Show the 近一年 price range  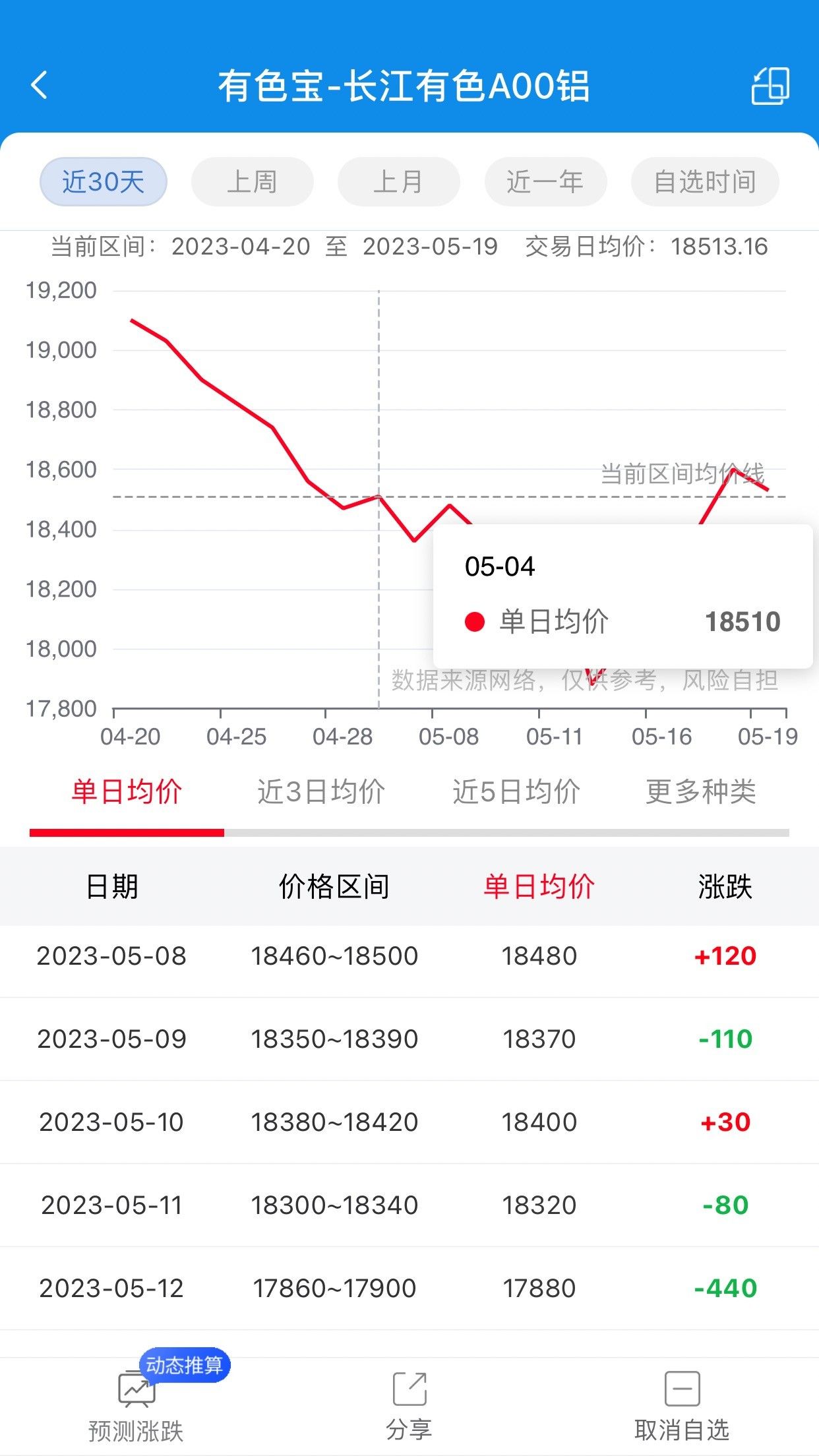click(545, 182)
